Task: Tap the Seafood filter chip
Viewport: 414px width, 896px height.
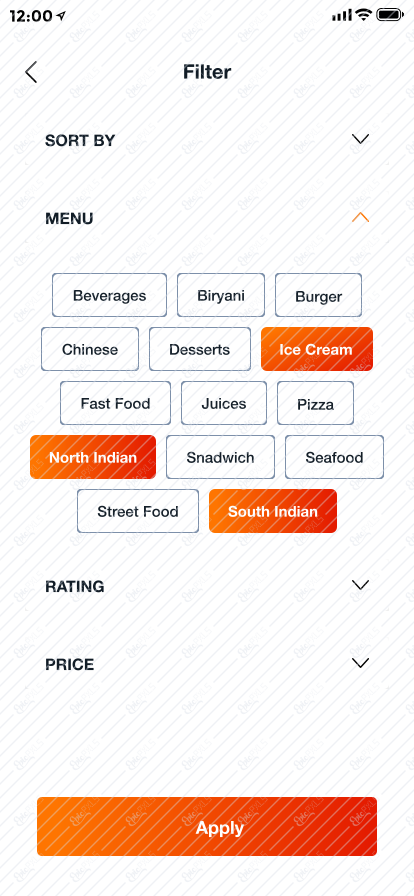Action: pyautogui.click(x=335, y=457)
